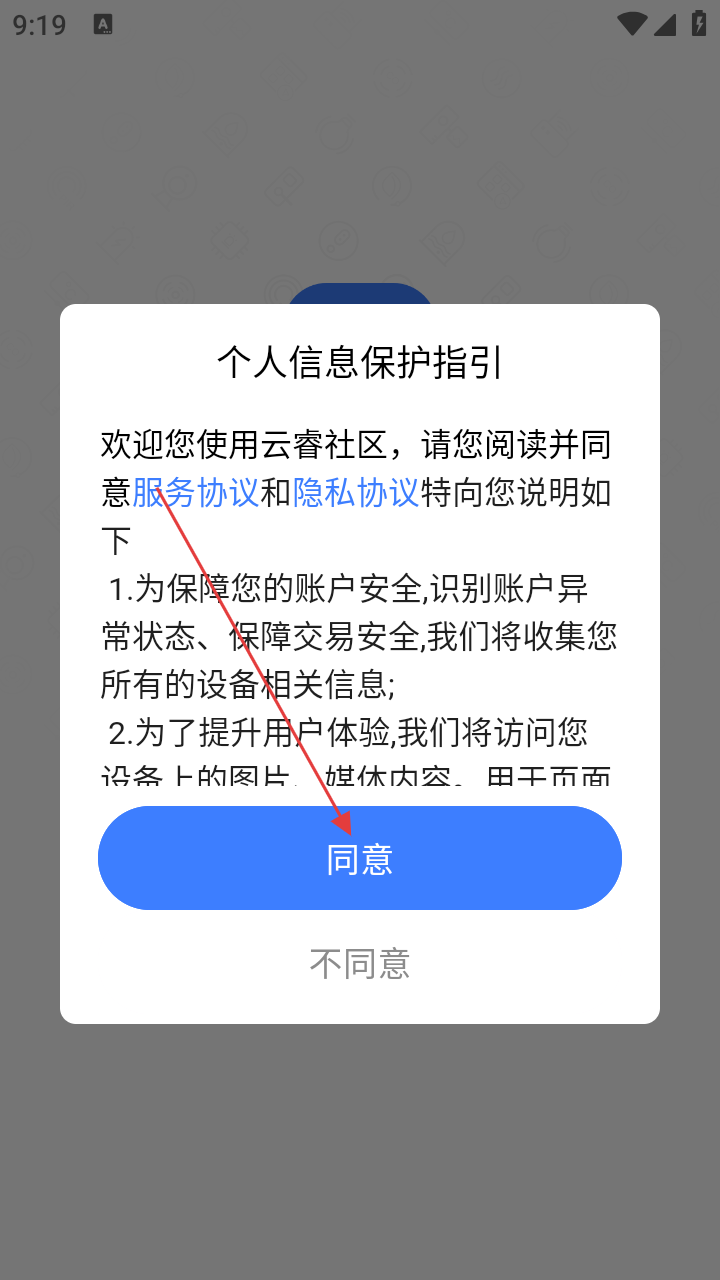Tap the 同意 button to accept
This screenshot has height=1280, width=720.
(x=360, y=858)
